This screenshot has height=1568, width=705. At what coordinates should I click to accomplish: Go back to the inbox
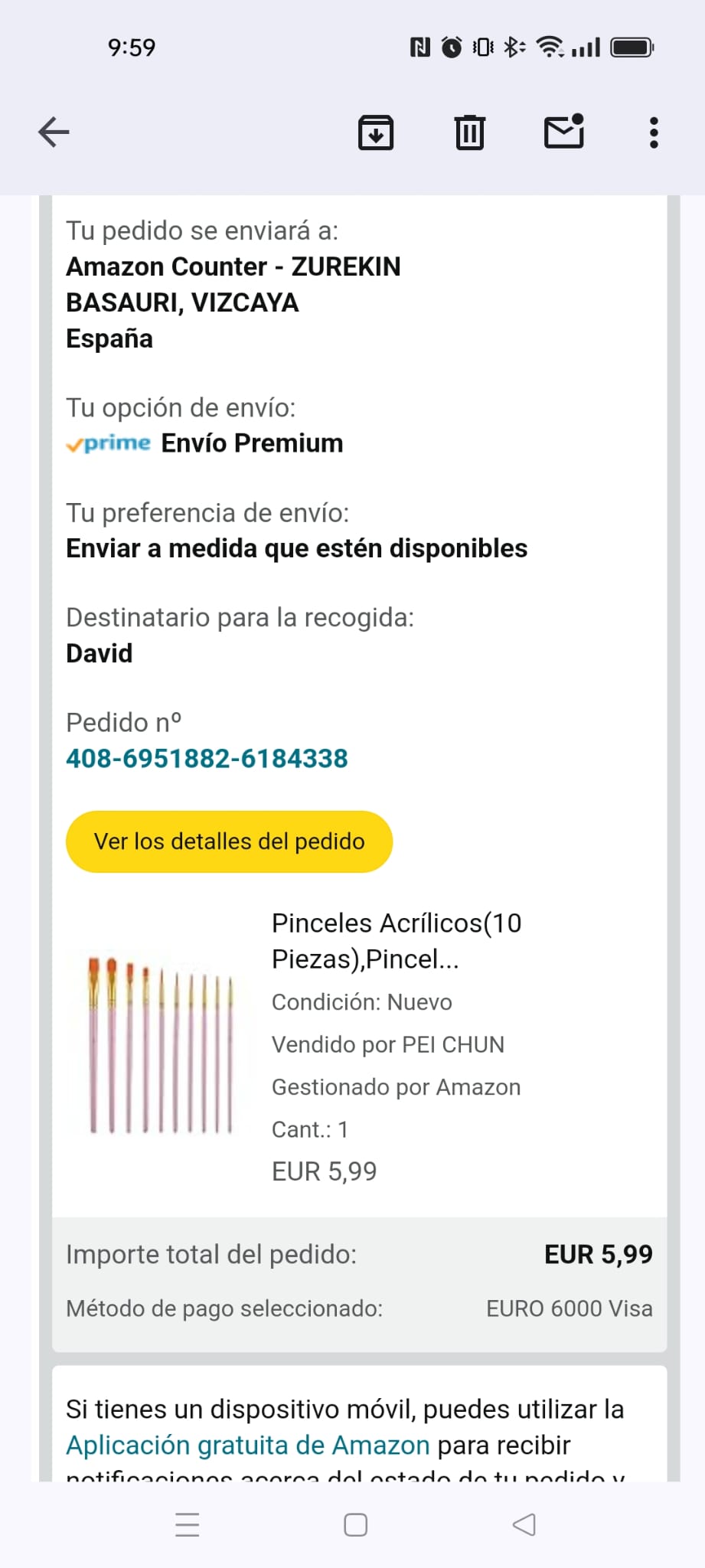[54, 132]
